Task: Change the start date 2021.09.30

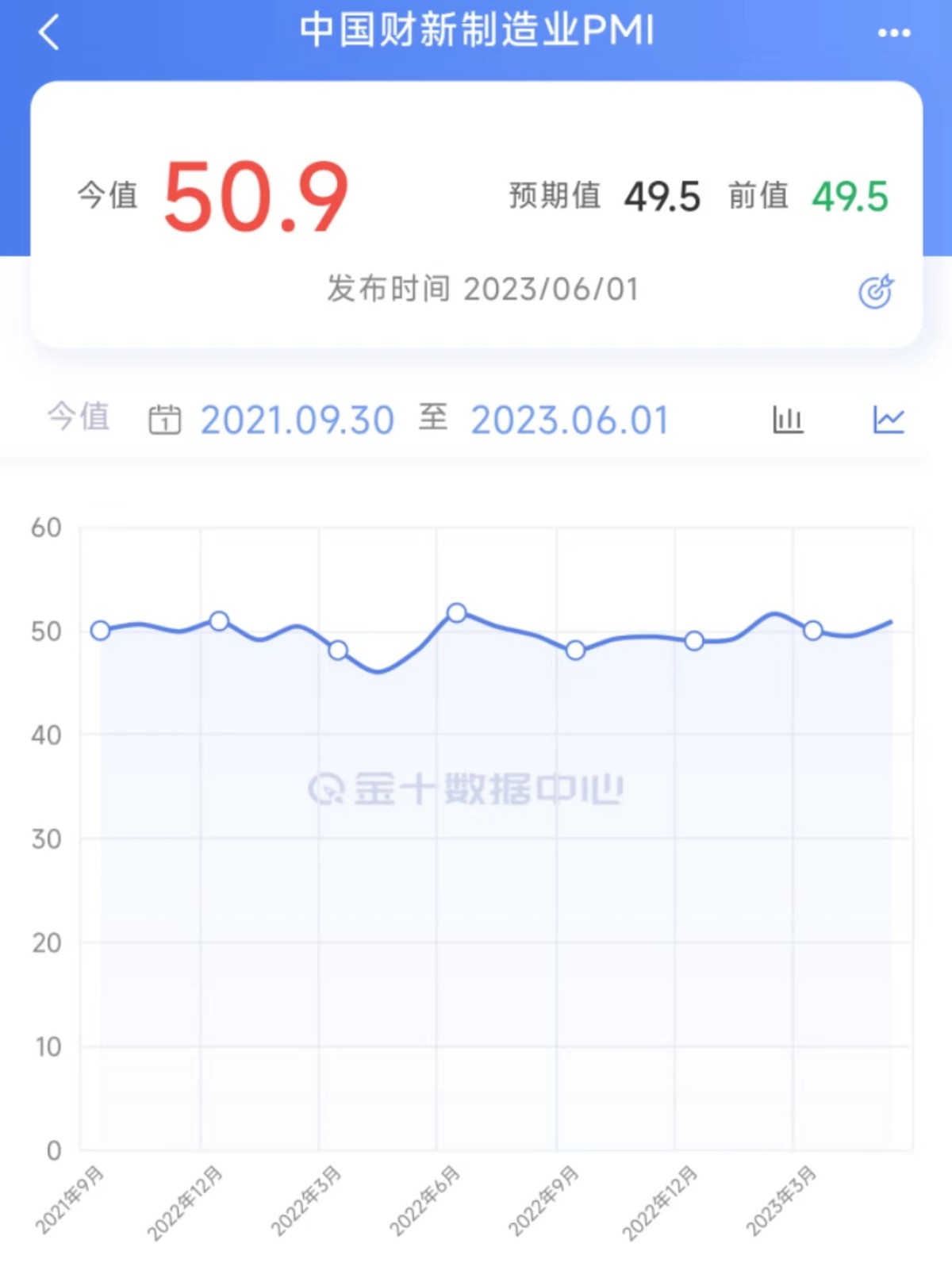Action: 297,419
